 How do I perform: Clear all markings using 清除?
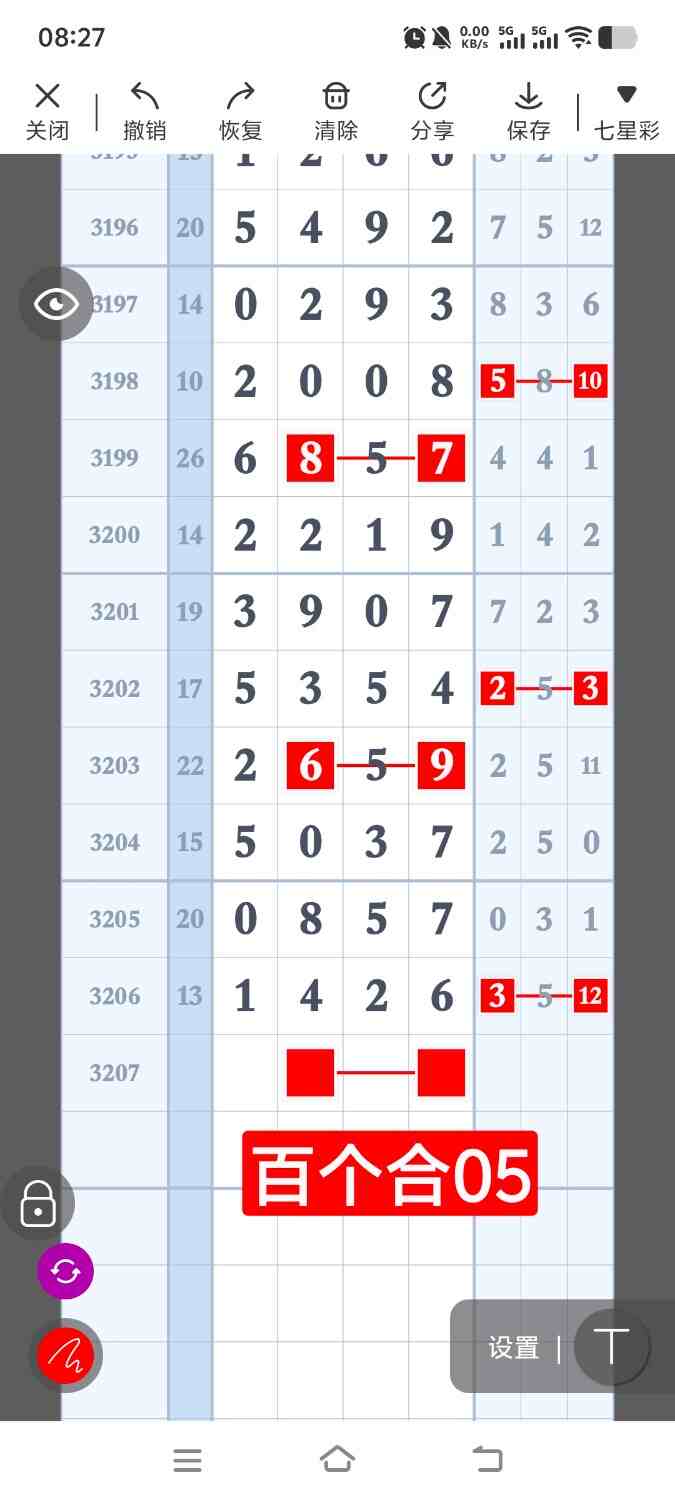pyautogui.click(x=336, y=110)
